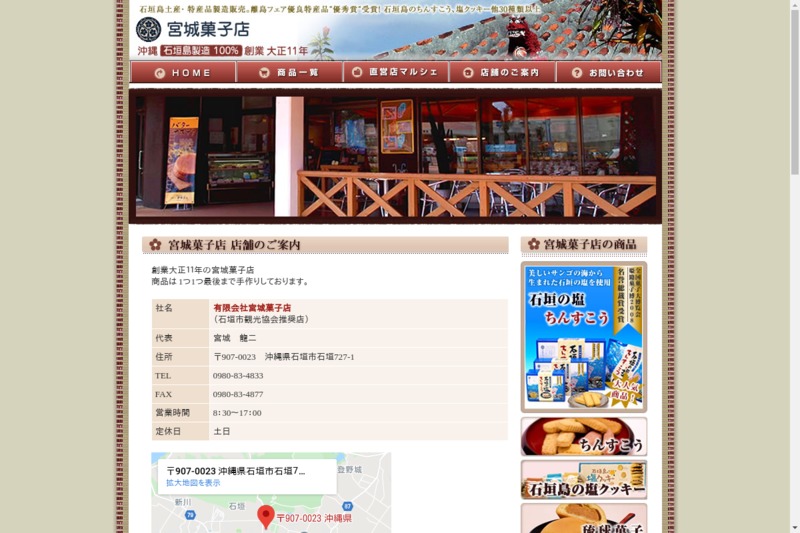Open the ちんすこう product banner
This screenshot has width=800, height=533.
click(x=584, y=437)
